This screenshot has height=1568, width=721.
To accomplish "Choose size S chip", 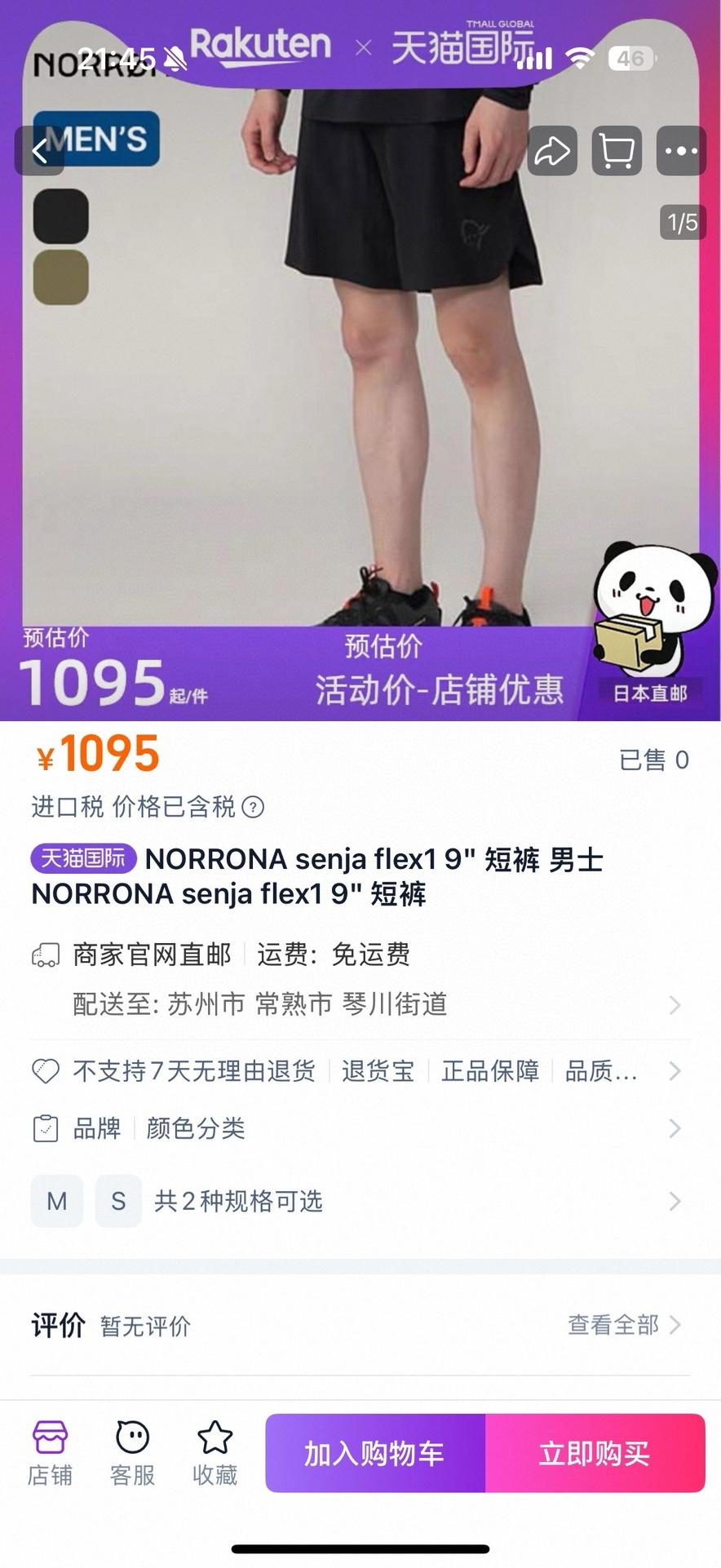I will tap(118, 1201).
